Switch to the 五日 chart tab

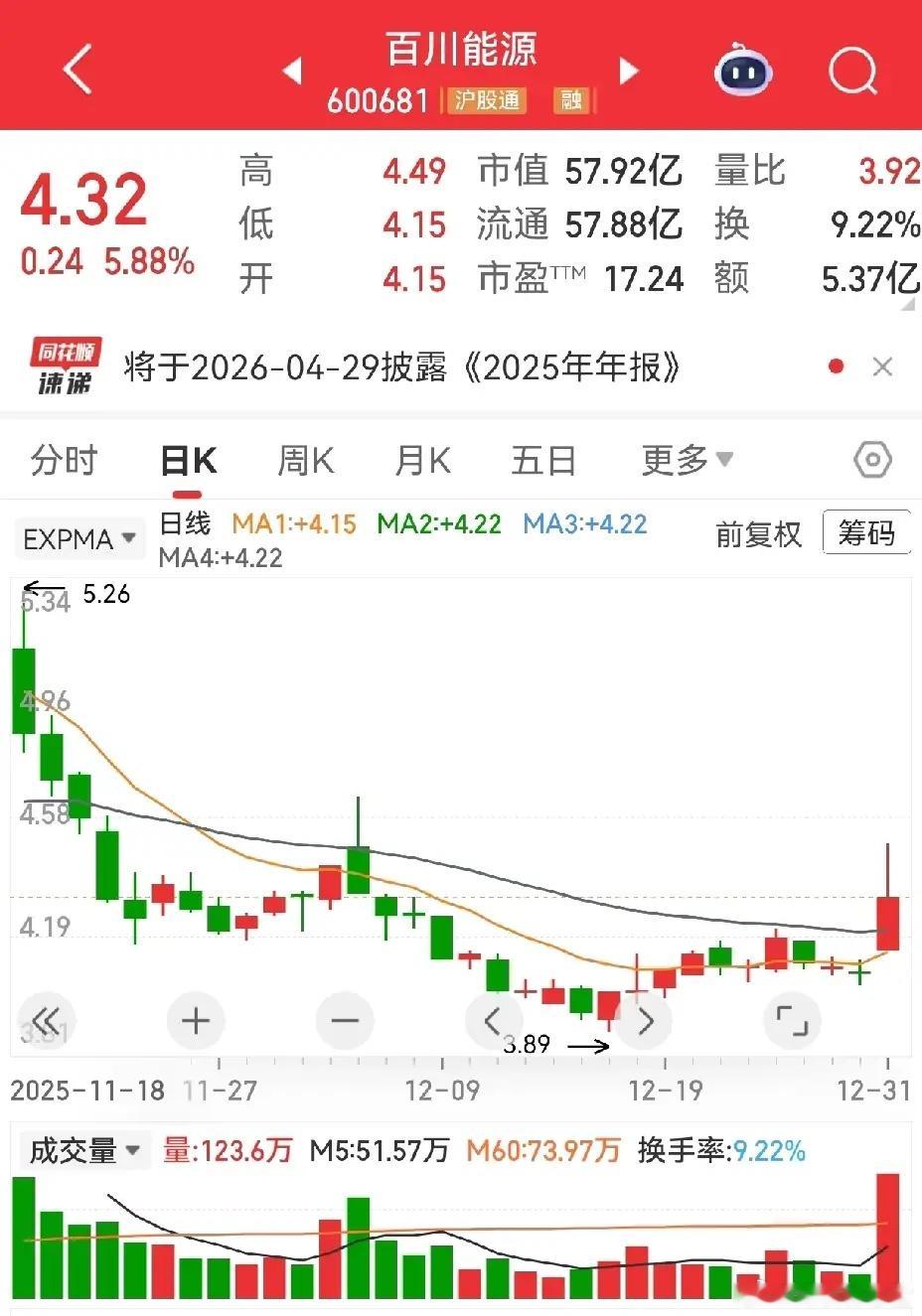click(542, 461)
